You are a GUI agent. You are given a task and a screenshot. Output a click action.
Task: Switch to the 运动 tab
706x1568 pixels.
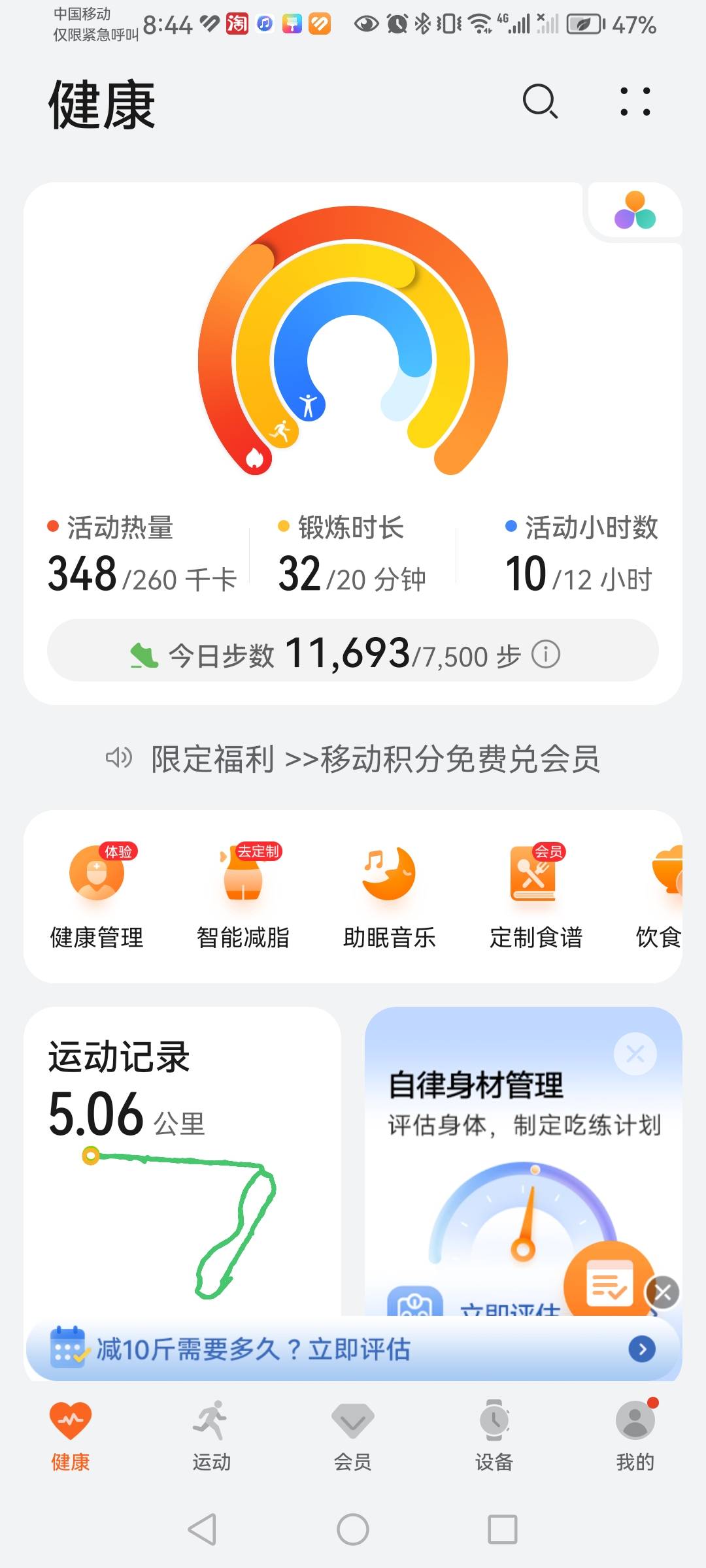pyautogui.click(x=211, y=1450)
